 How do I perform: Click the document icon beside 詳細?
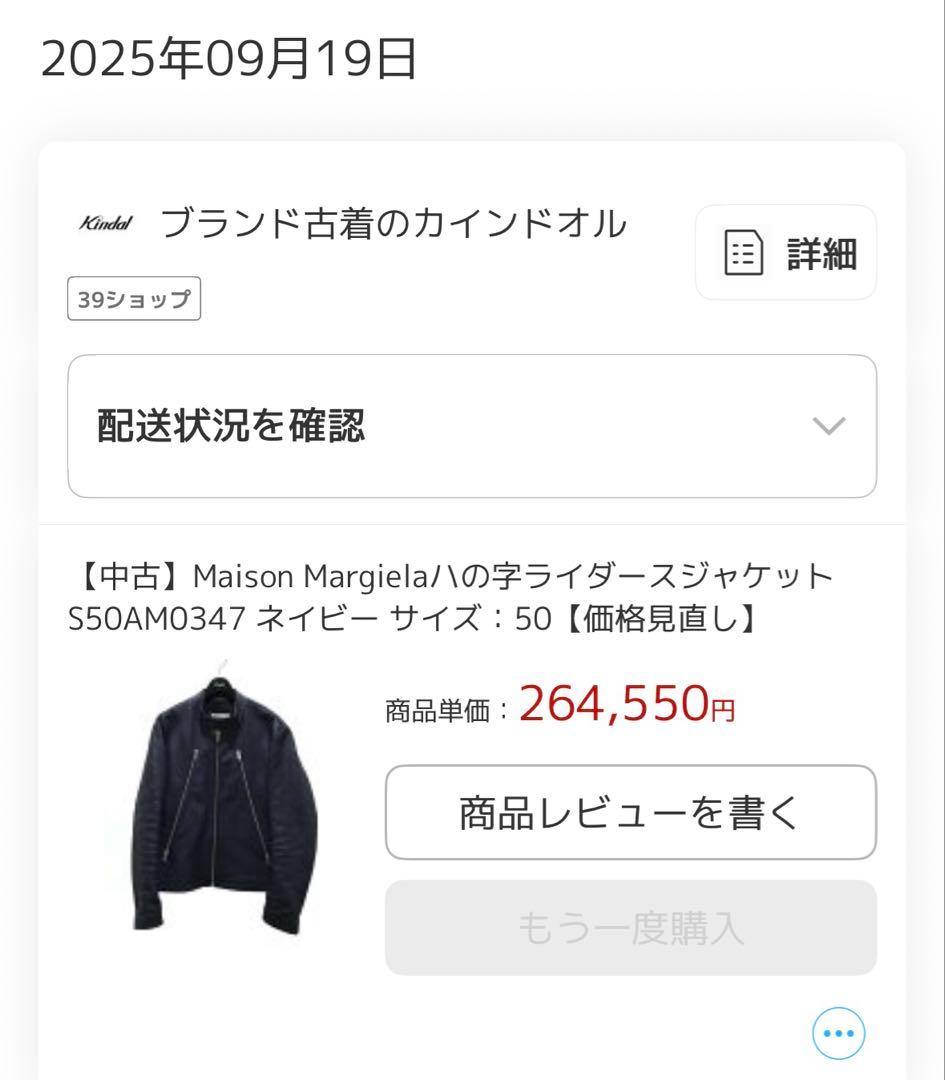click(x=742, y=253)
